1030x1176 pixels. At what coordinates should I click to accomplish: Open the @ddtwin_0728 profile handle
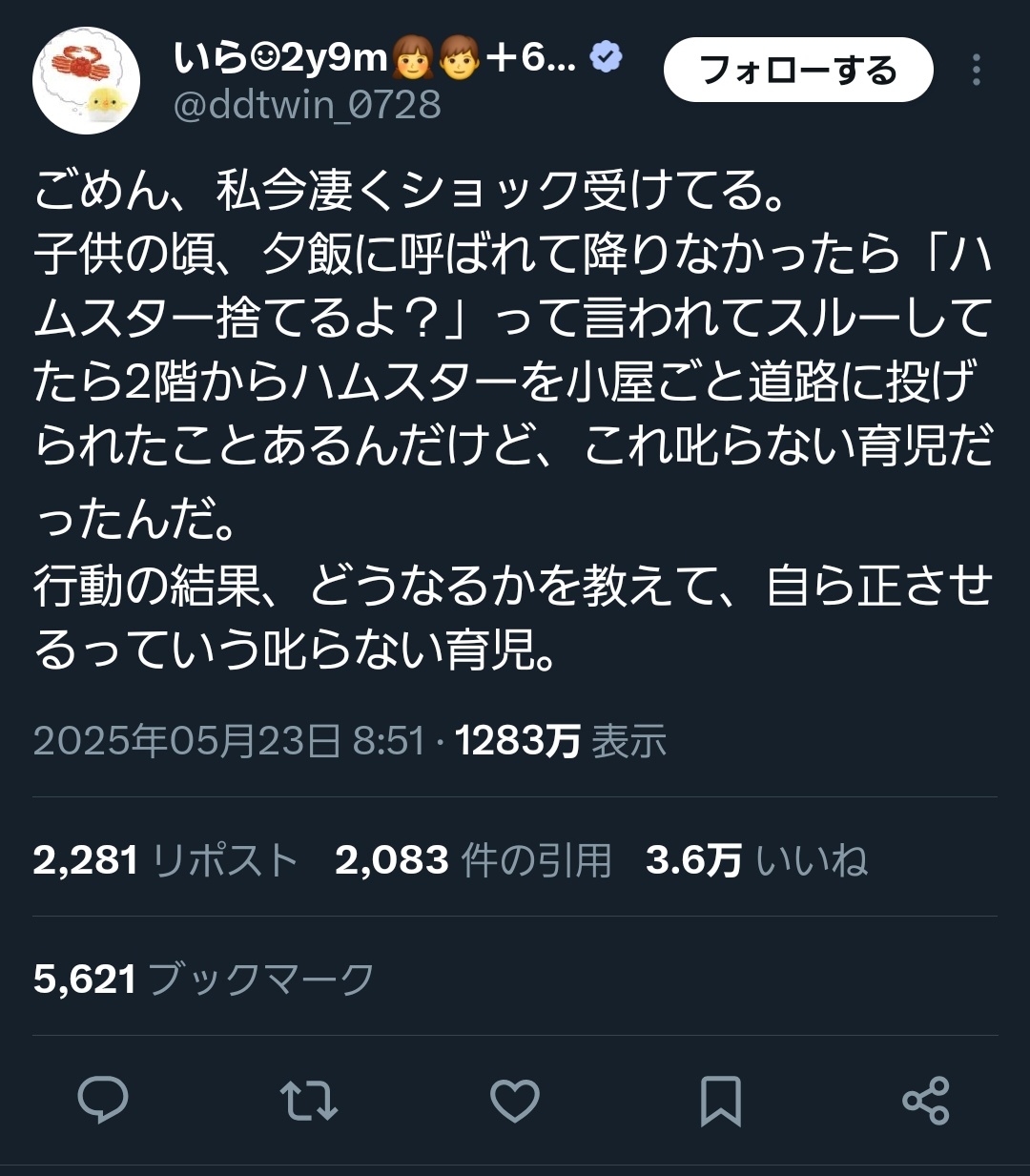(307, 105)
